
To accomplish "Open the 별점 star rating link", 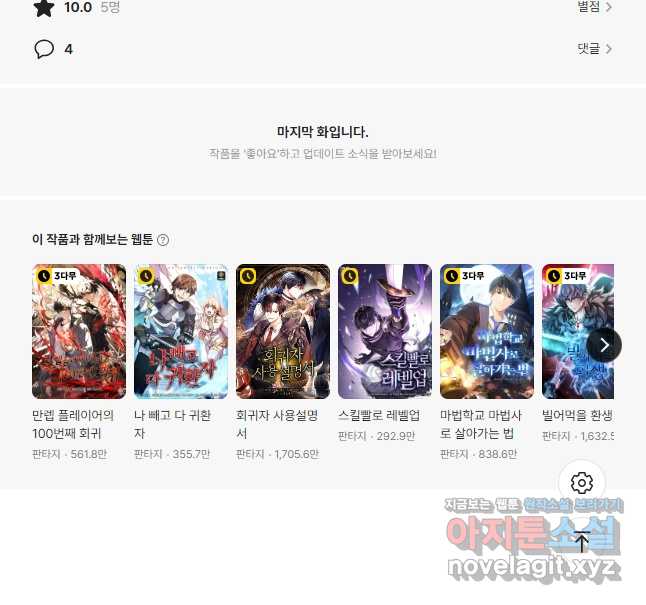I will pos(594,7).
